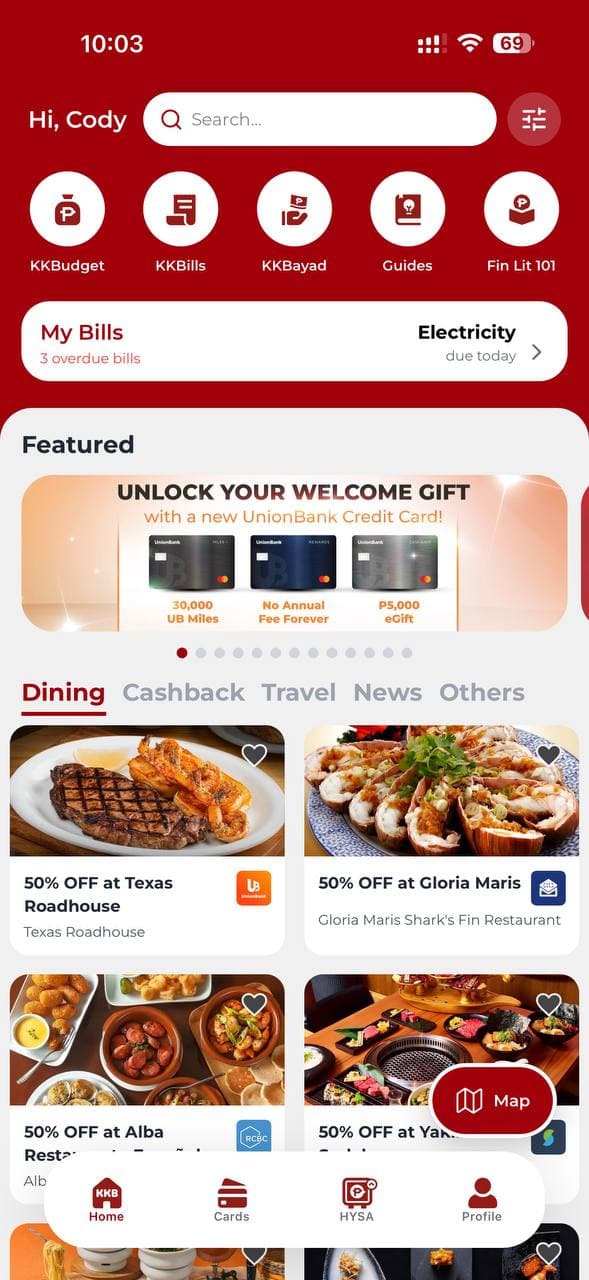The image size is (589, 1280).
Task: Switch to the Travel tab
Action: pyautogui.click(x=299, y=692)
